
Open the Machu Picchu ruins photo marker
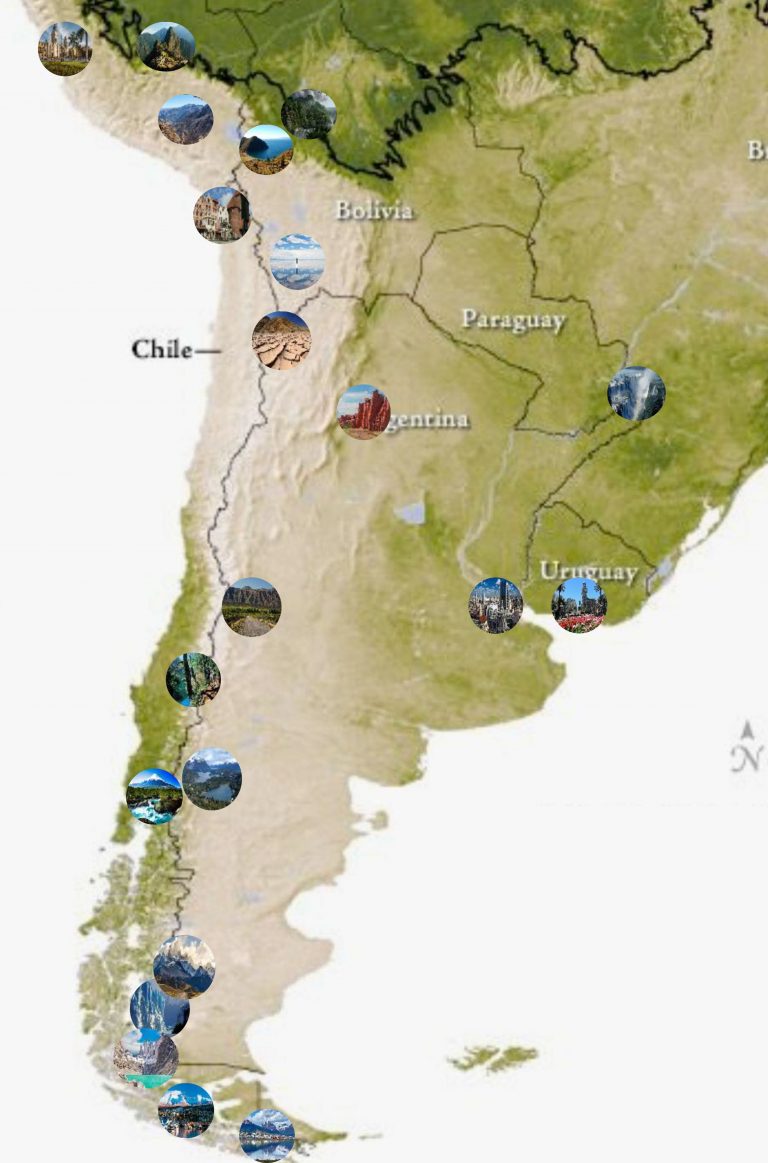[x=166, y=46]
